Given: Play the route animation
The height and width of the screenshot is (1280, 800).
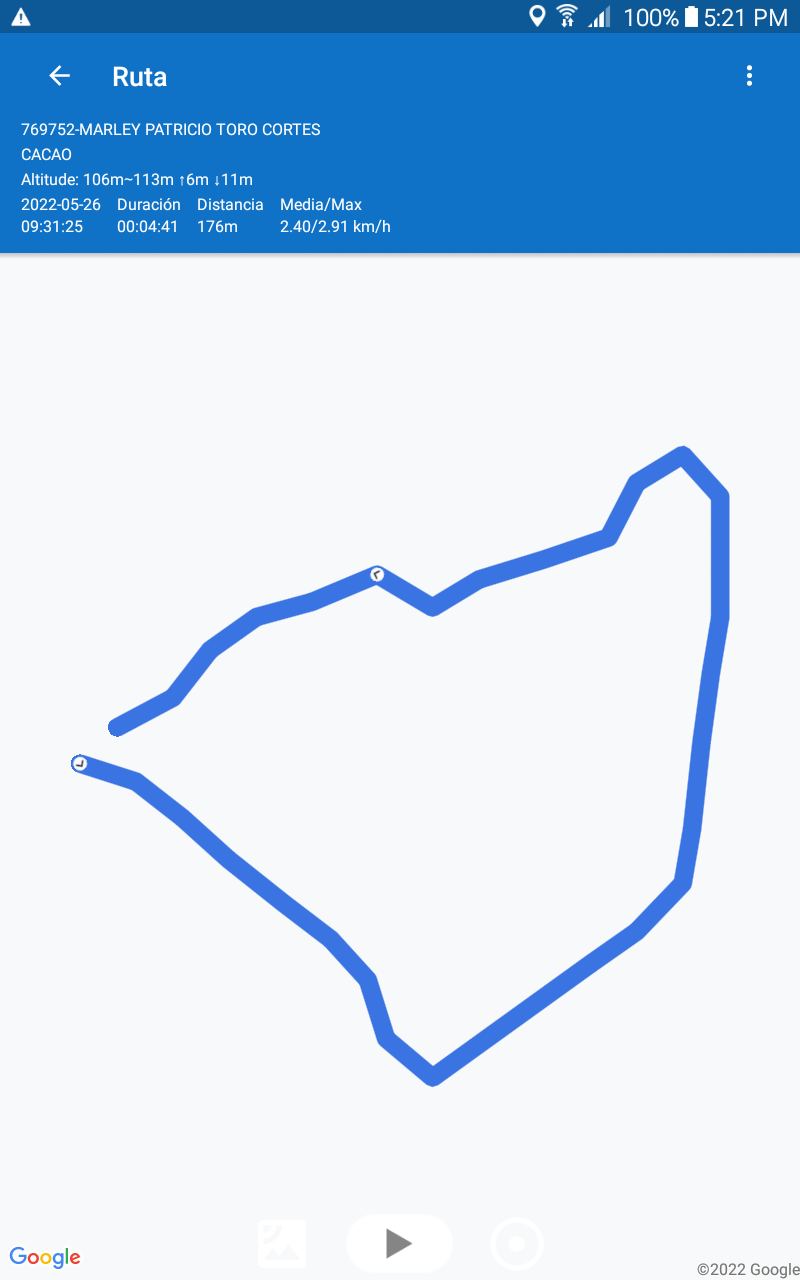Looking at the screenshot, I should [399, 1243].
